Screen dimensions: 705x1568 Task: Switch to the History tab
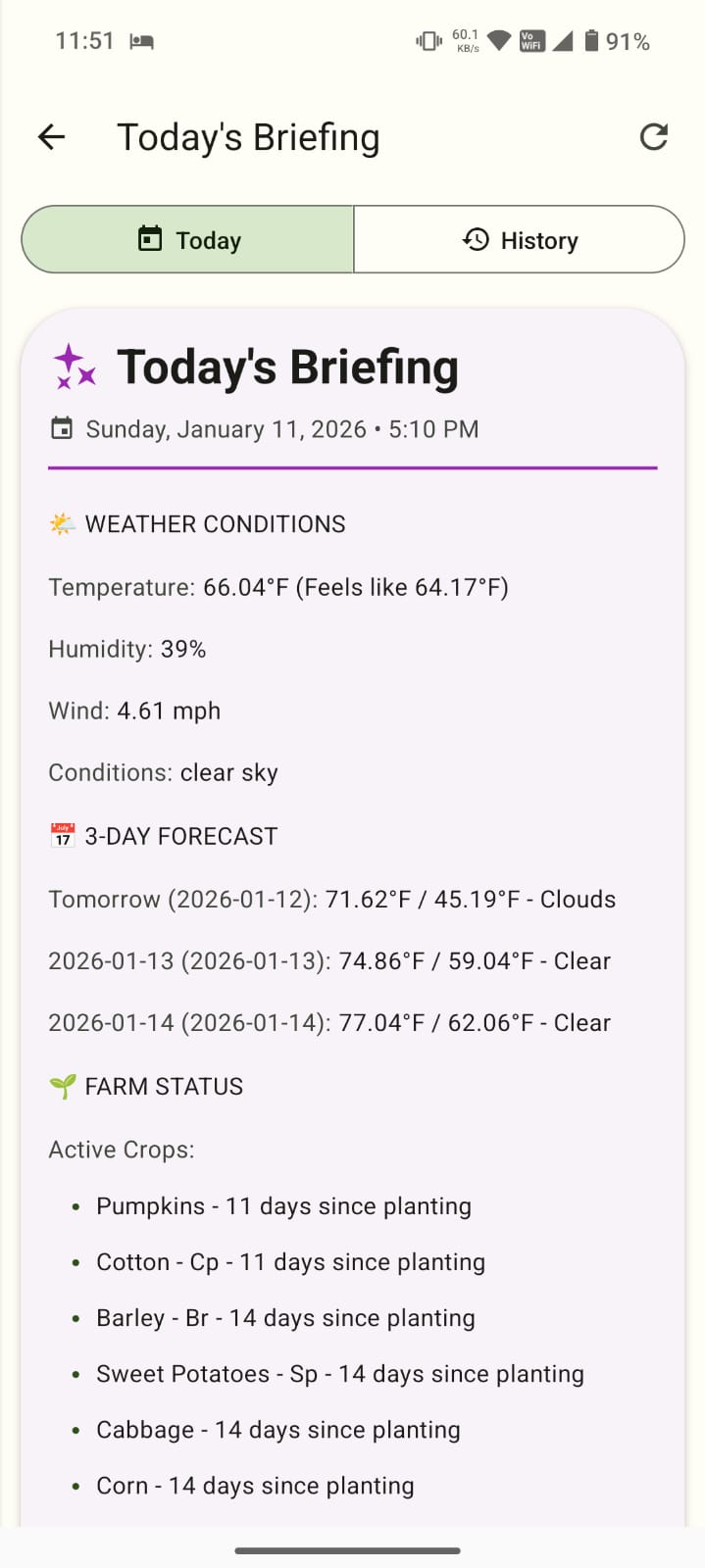click(519, 240)
